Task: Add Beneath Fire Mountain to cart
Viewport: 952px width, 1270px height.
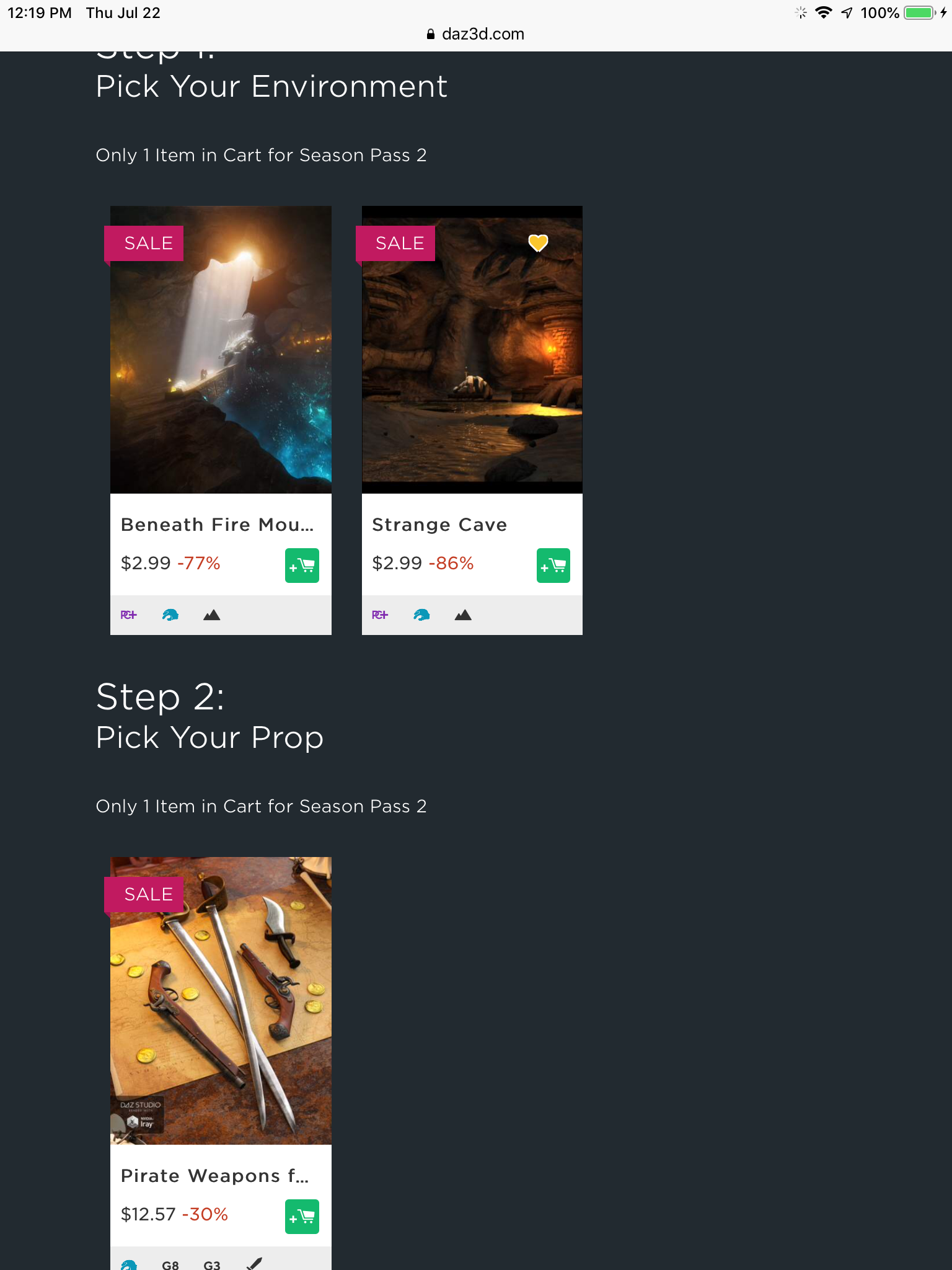Action: point(302,566)
